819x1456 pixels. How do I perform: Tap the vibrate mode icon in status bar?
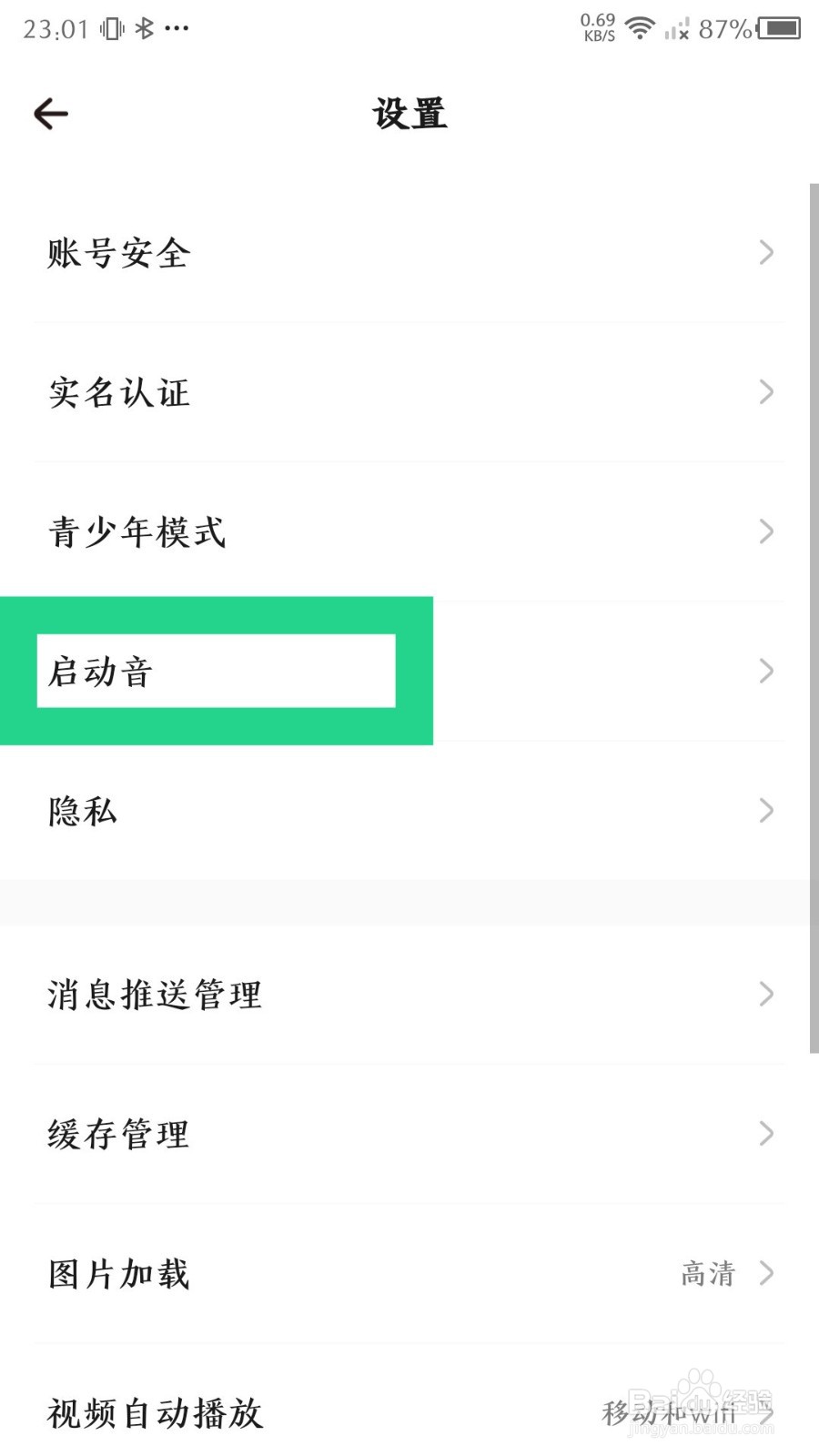click(x=109, y=27)
